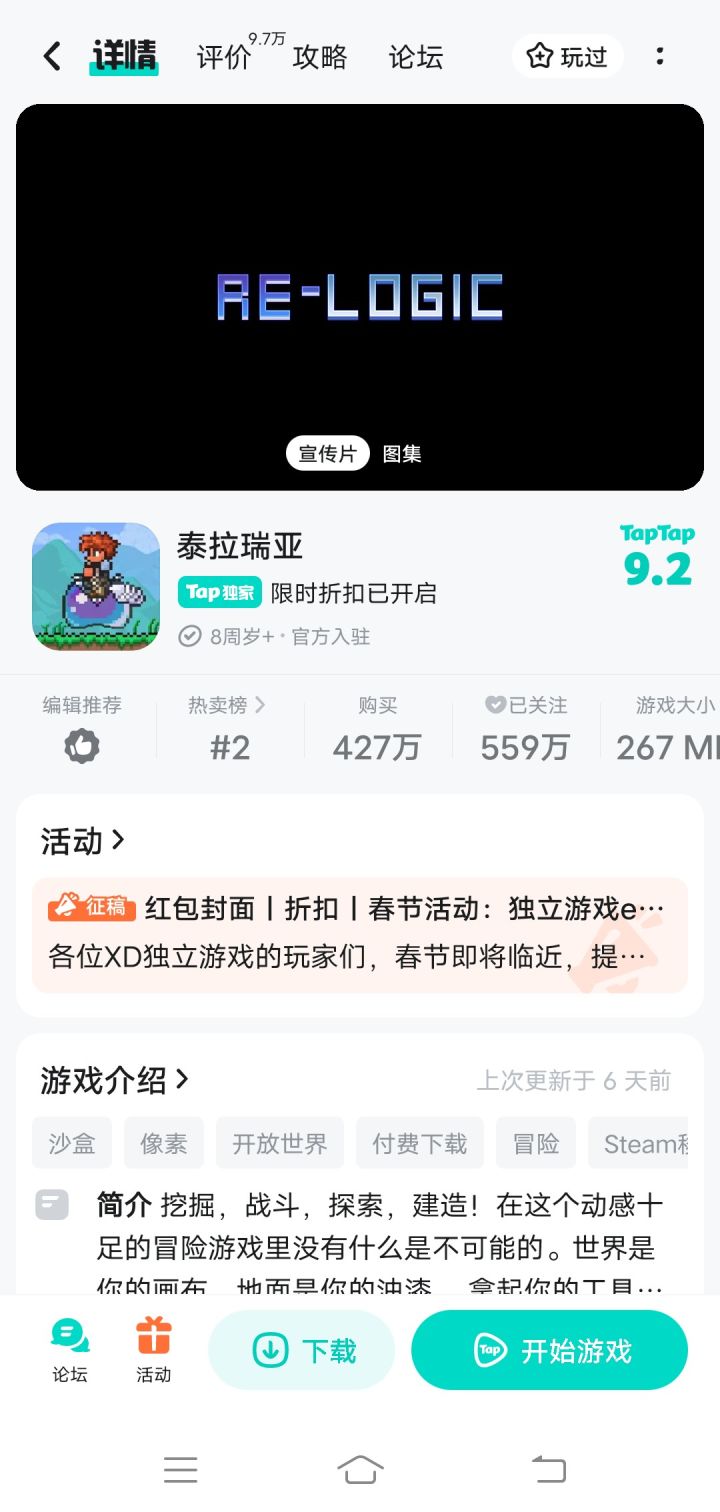Viewport: 720px width, 1512px height.
Task: Select the 宣传片 trailer toggle
Action: [x=327, y=453]
